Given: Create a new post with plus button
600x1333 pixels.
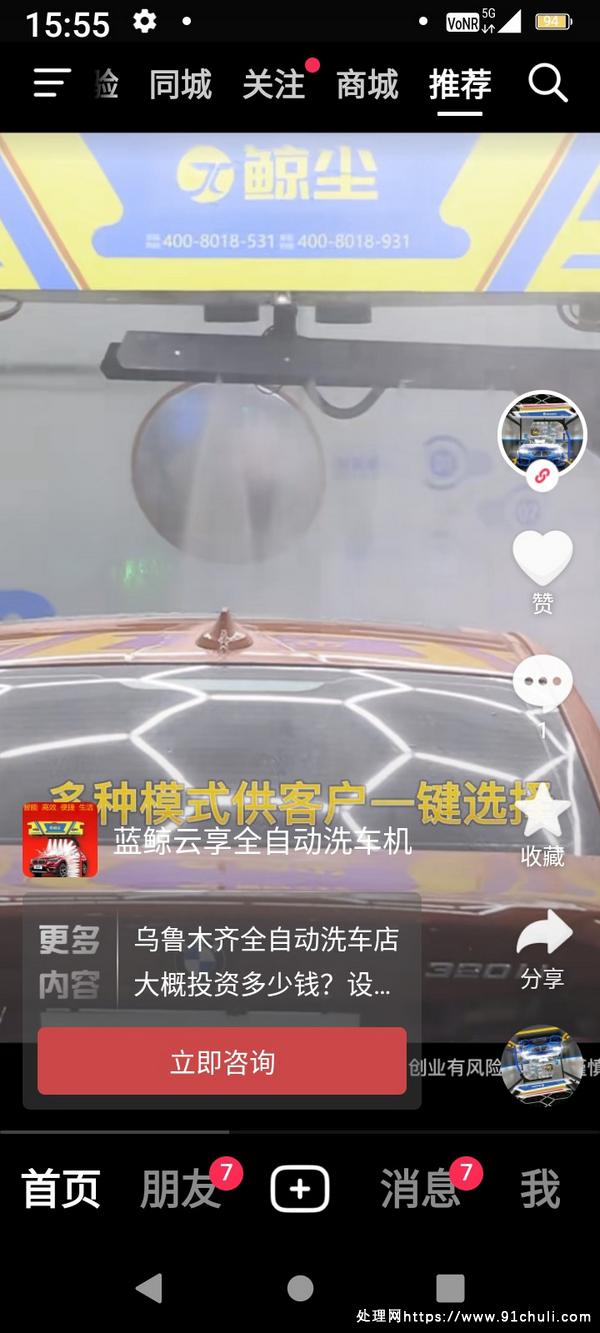Looking at the screenshot, I should pos(300,1190).
